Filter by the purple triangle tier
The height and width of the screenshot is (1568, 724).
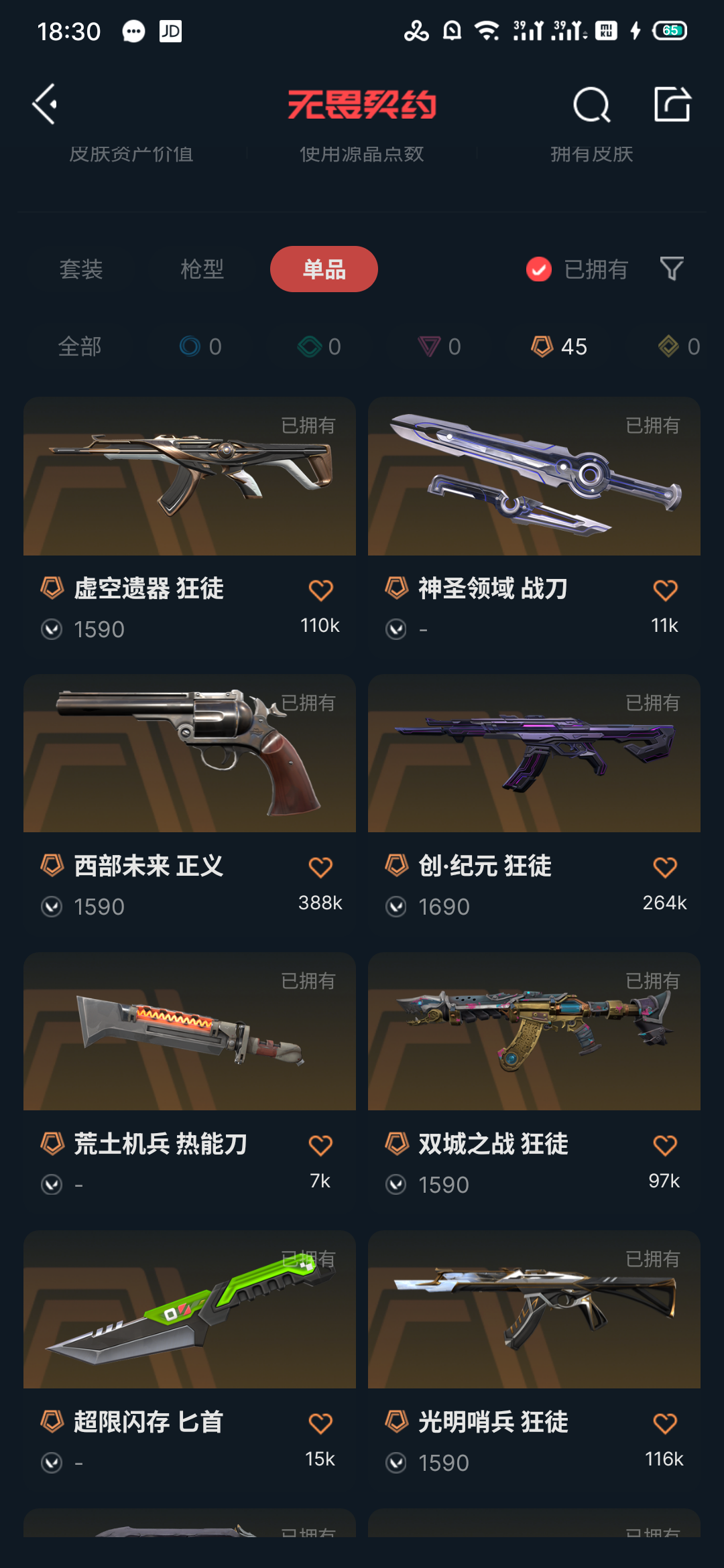tap(439, 346)
